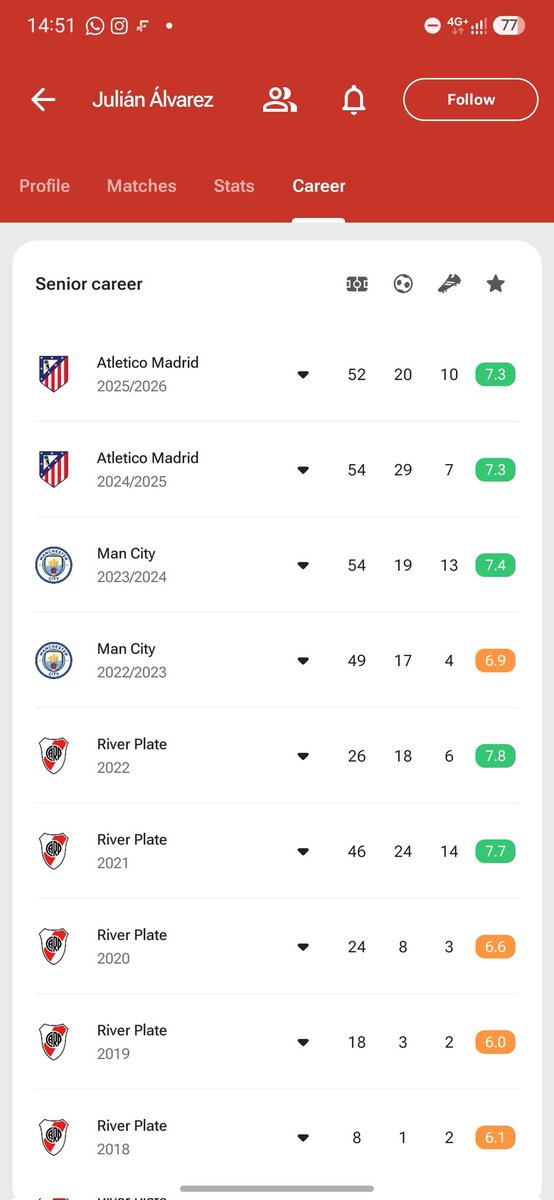The height and width of the screenshot is (1200, 554).
Task: Open the notifications bell for Julián Álvarez
Action: [x=354, y=99]
